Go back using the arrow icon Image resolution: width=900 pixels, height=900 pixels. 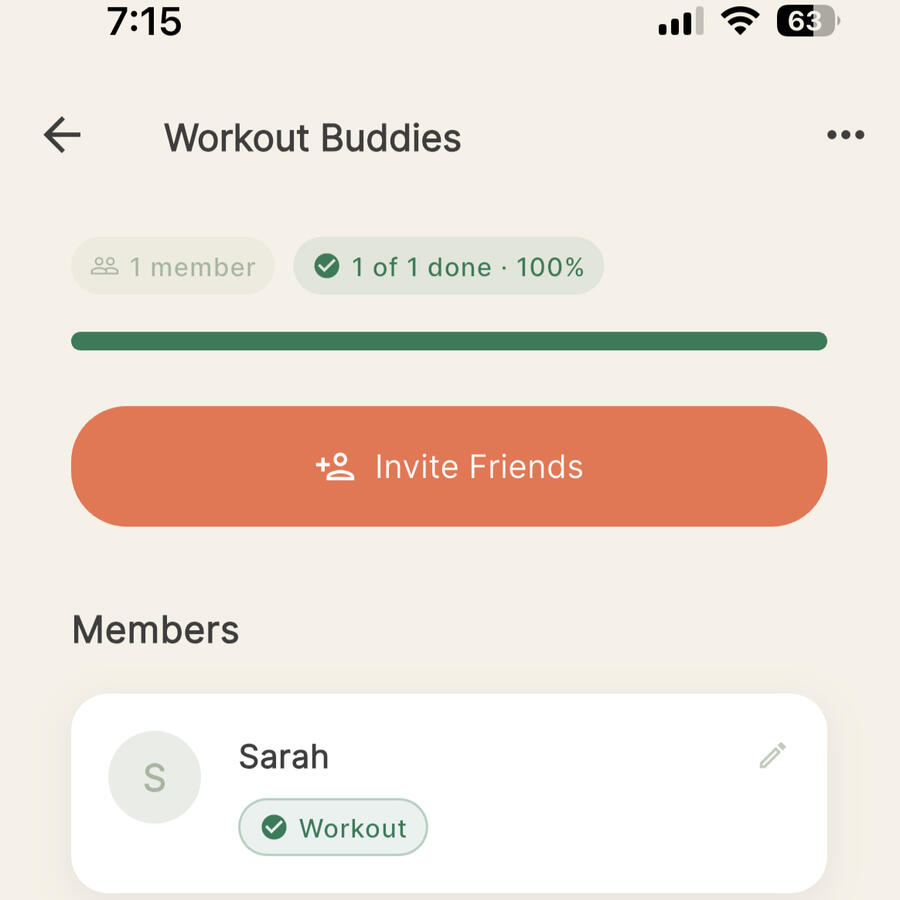click(x=62, y=135)
